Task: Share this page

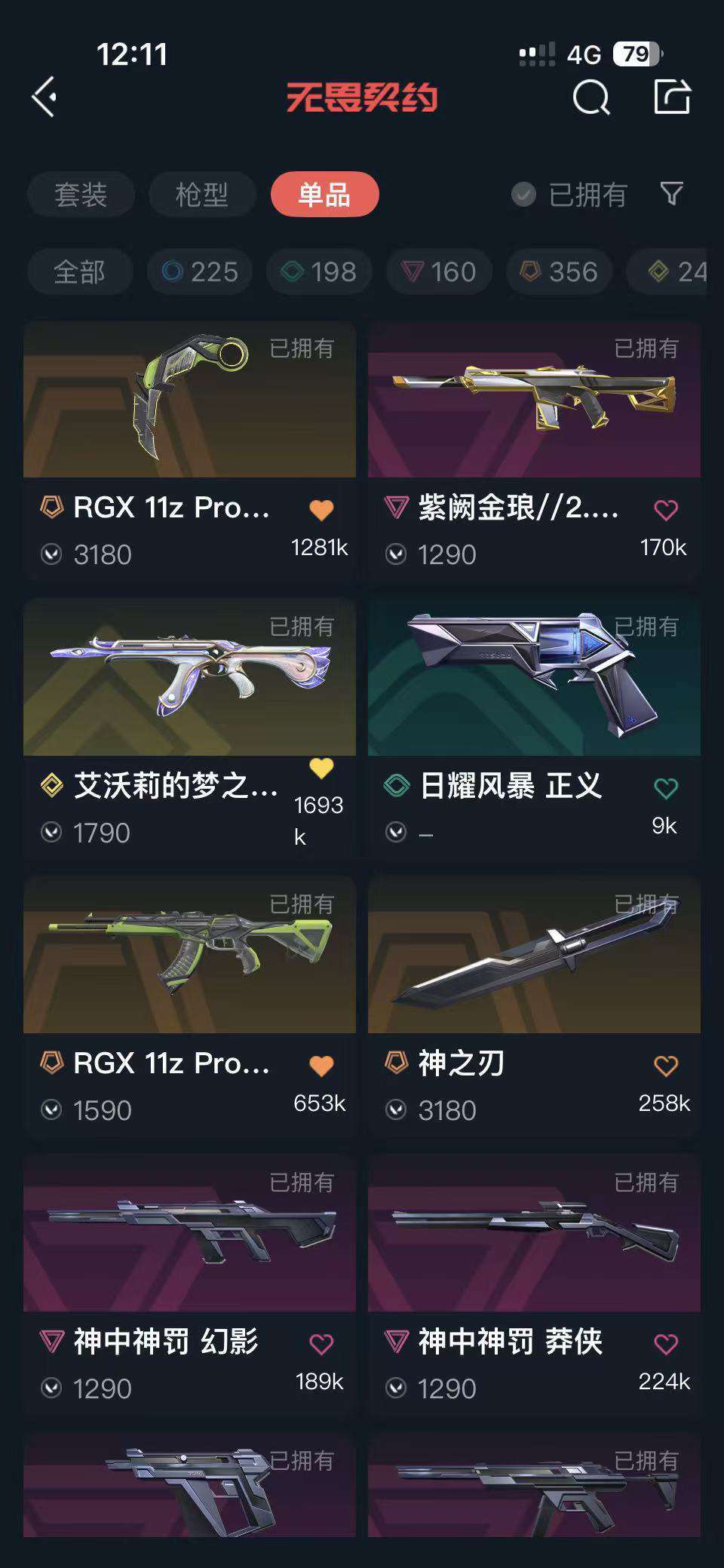Action: [671, 97]
